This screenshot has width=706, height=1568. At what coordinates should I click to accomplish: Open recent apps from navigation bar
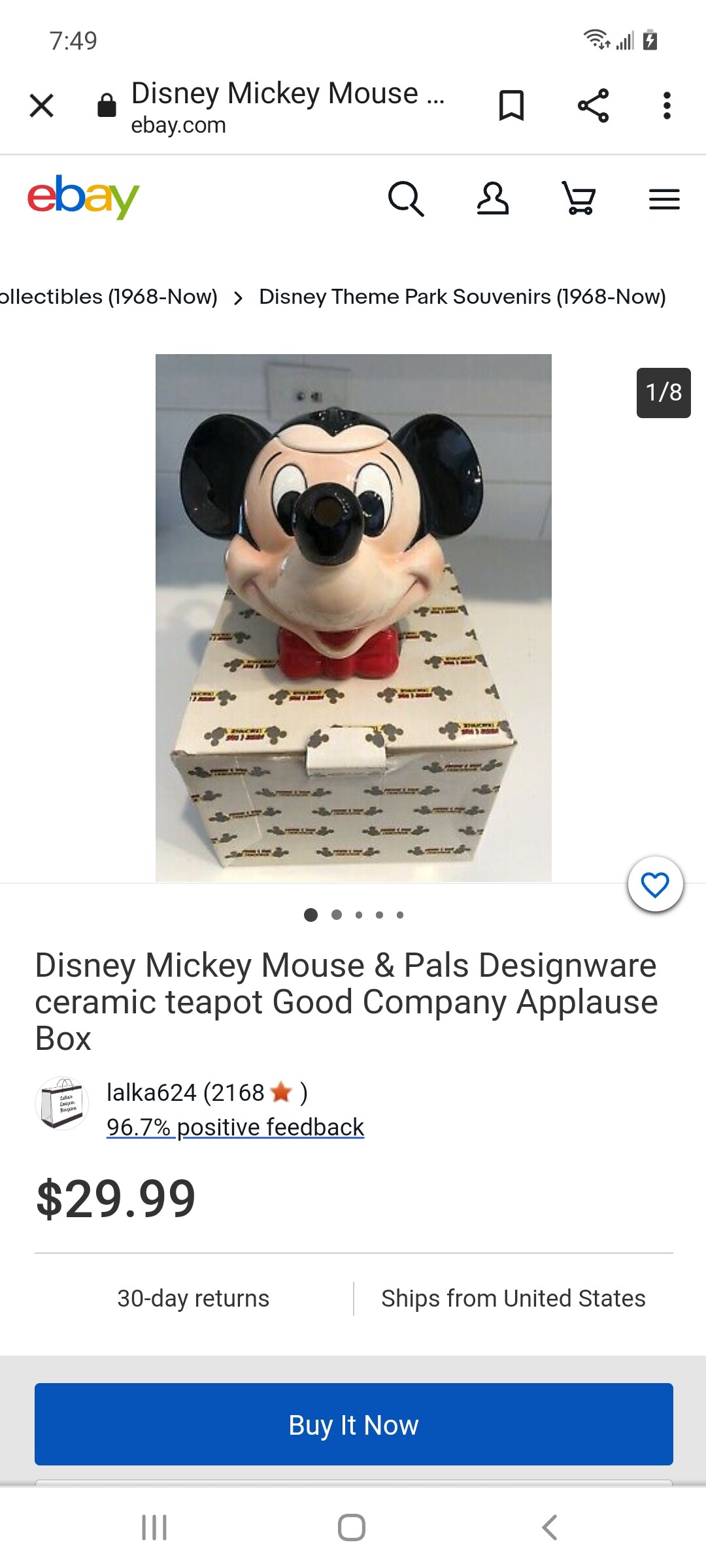click(x=154, y=1527)
